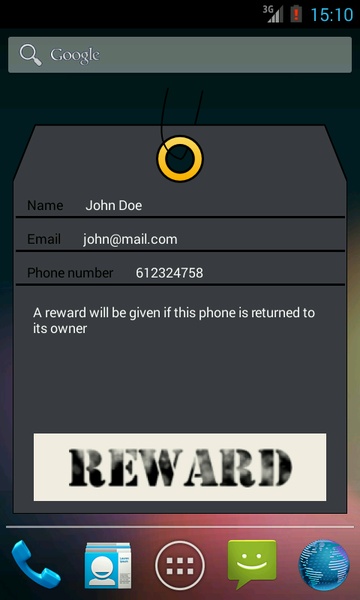Open the app drawer
The height and width of the screenshot is (600, 360).
[x=180, y=565]
